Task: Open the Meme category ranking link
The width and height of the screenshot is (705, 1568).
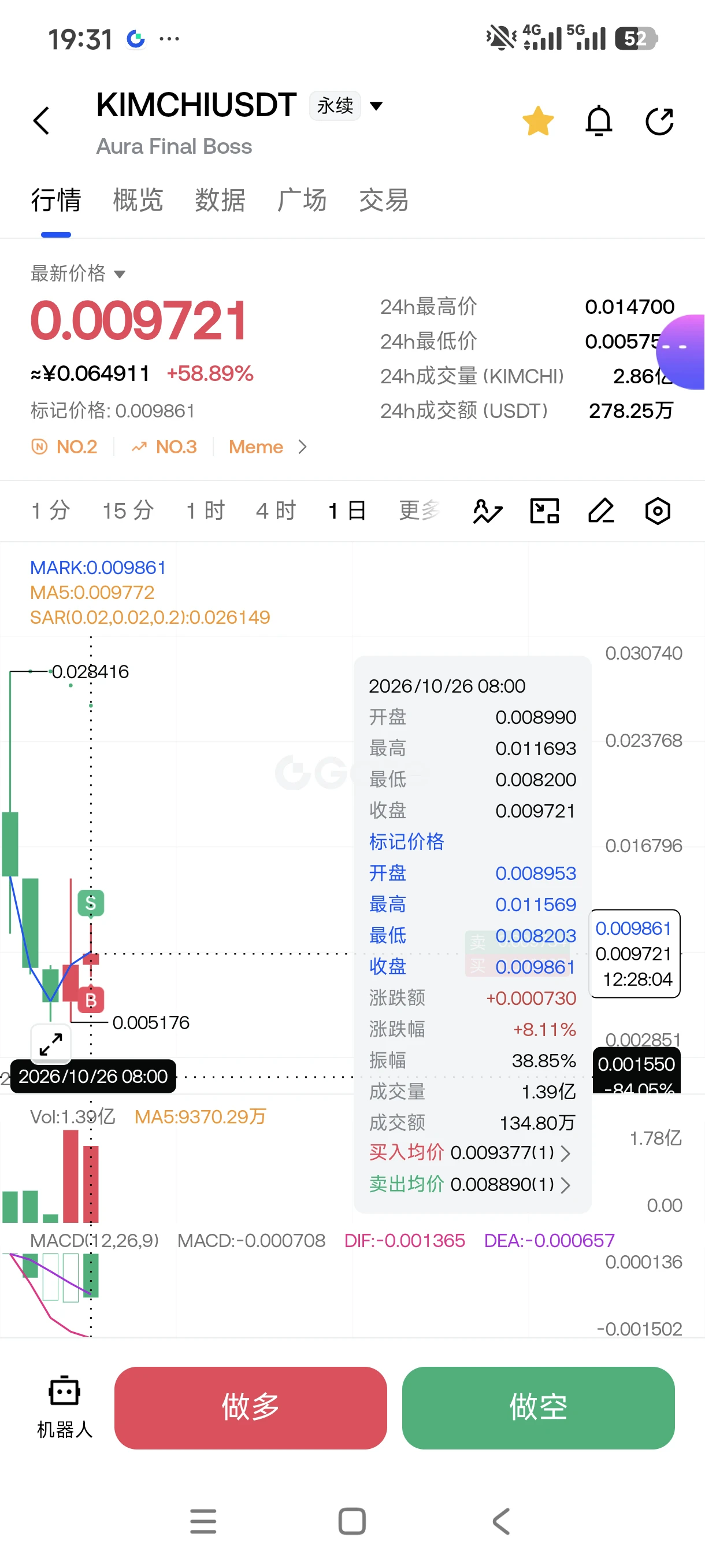Action: click(268, 447)
